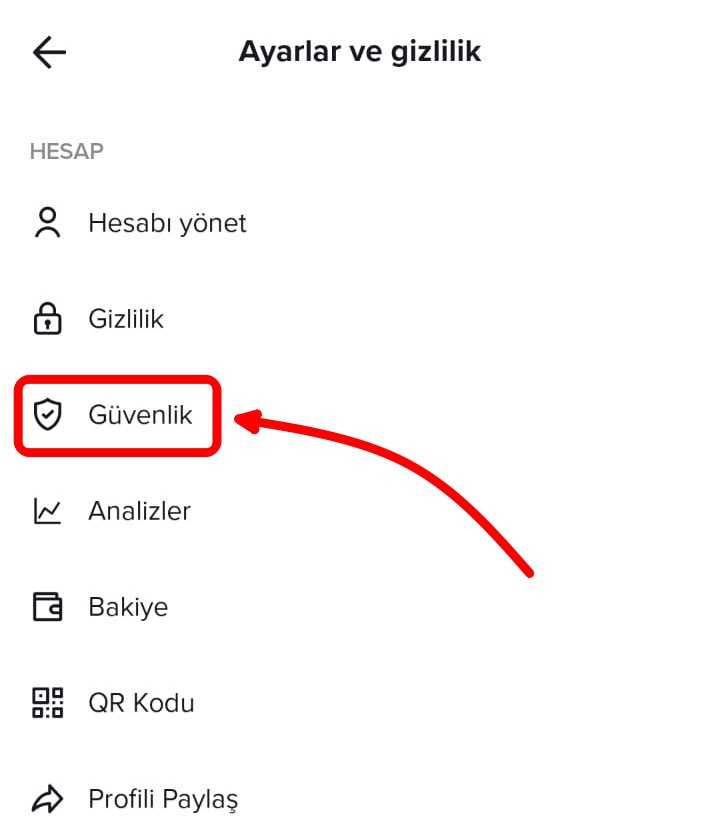Open Hesabı yönet settings
Screen dimensions: 720x833
click(166, 223)
